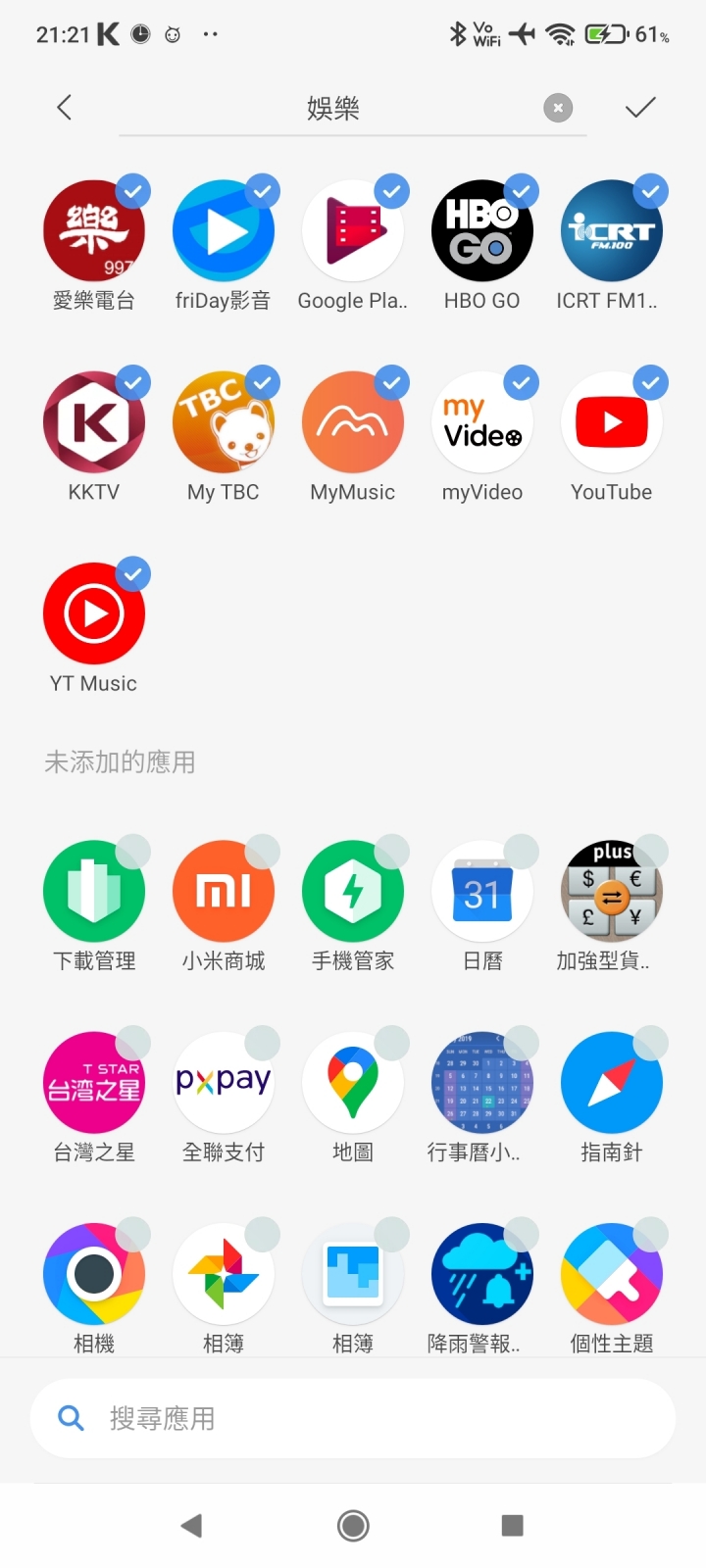The width and height of the screenshot is (706, 1568).
Task: Deselect friDay影音 app
Action: click(x=224, y=231)
